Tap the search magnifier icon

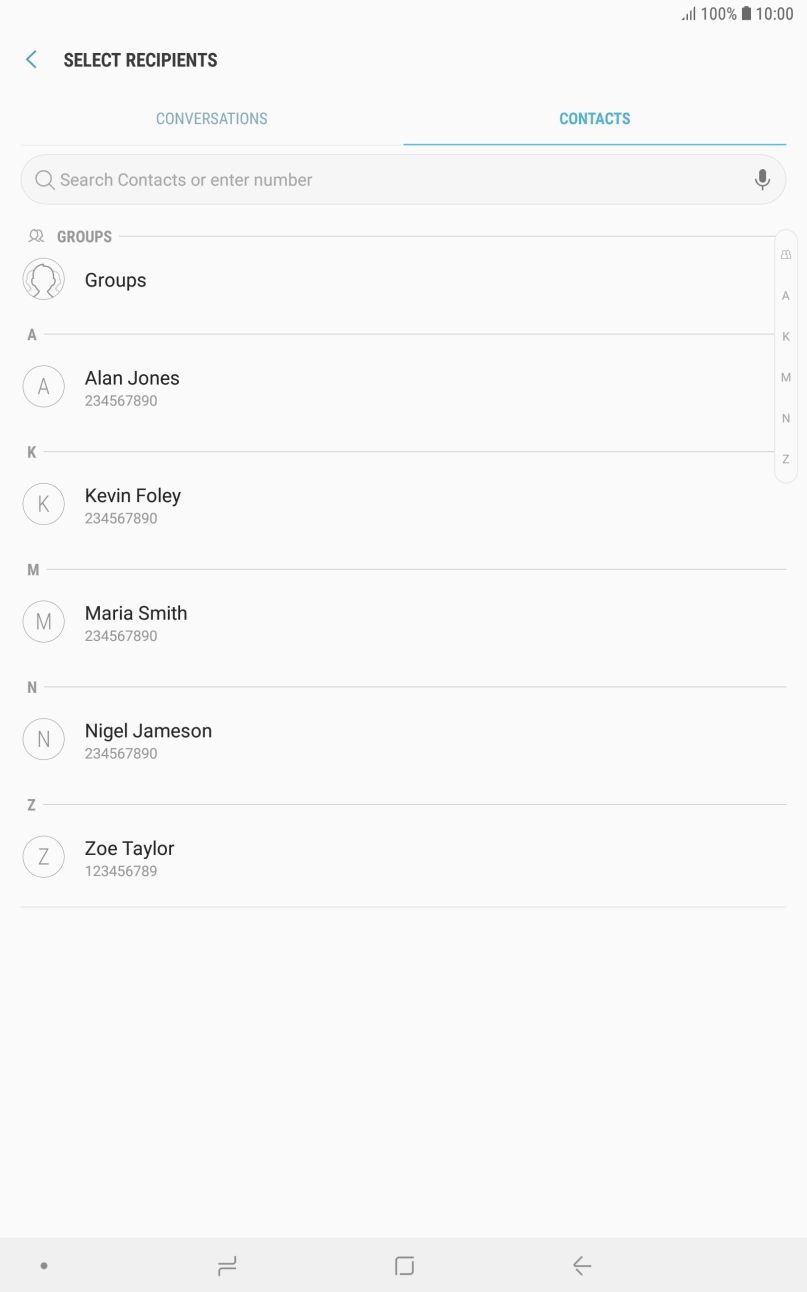[x=44, y=180]
